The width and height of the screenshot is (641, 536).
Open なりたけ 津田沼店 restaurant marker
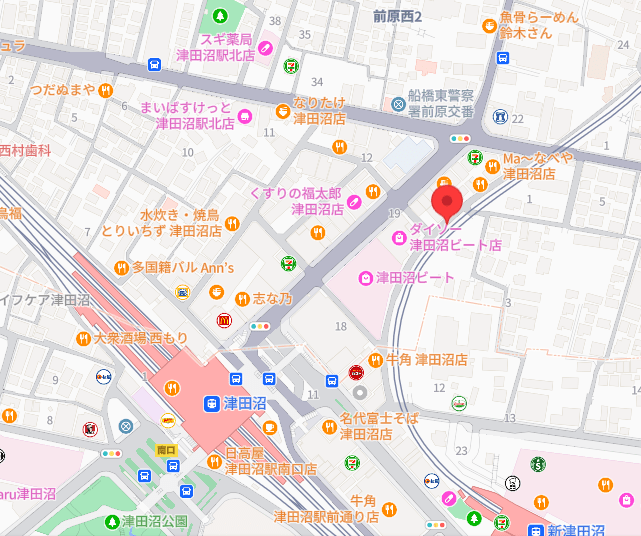tap(284, 110)
